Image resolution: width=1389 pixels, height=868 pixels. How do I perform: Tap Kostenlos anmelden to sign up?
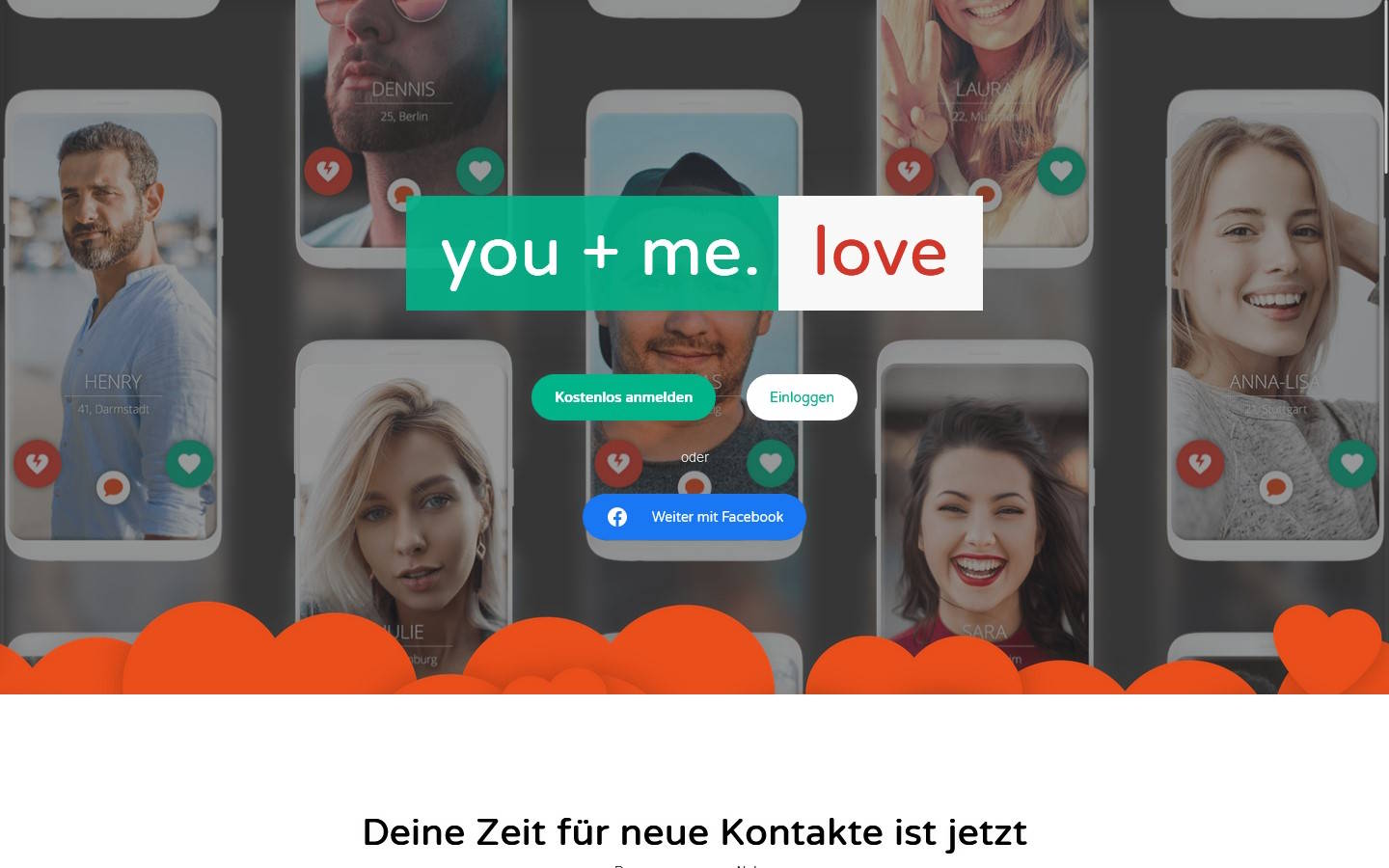click(x=623, y=397)
